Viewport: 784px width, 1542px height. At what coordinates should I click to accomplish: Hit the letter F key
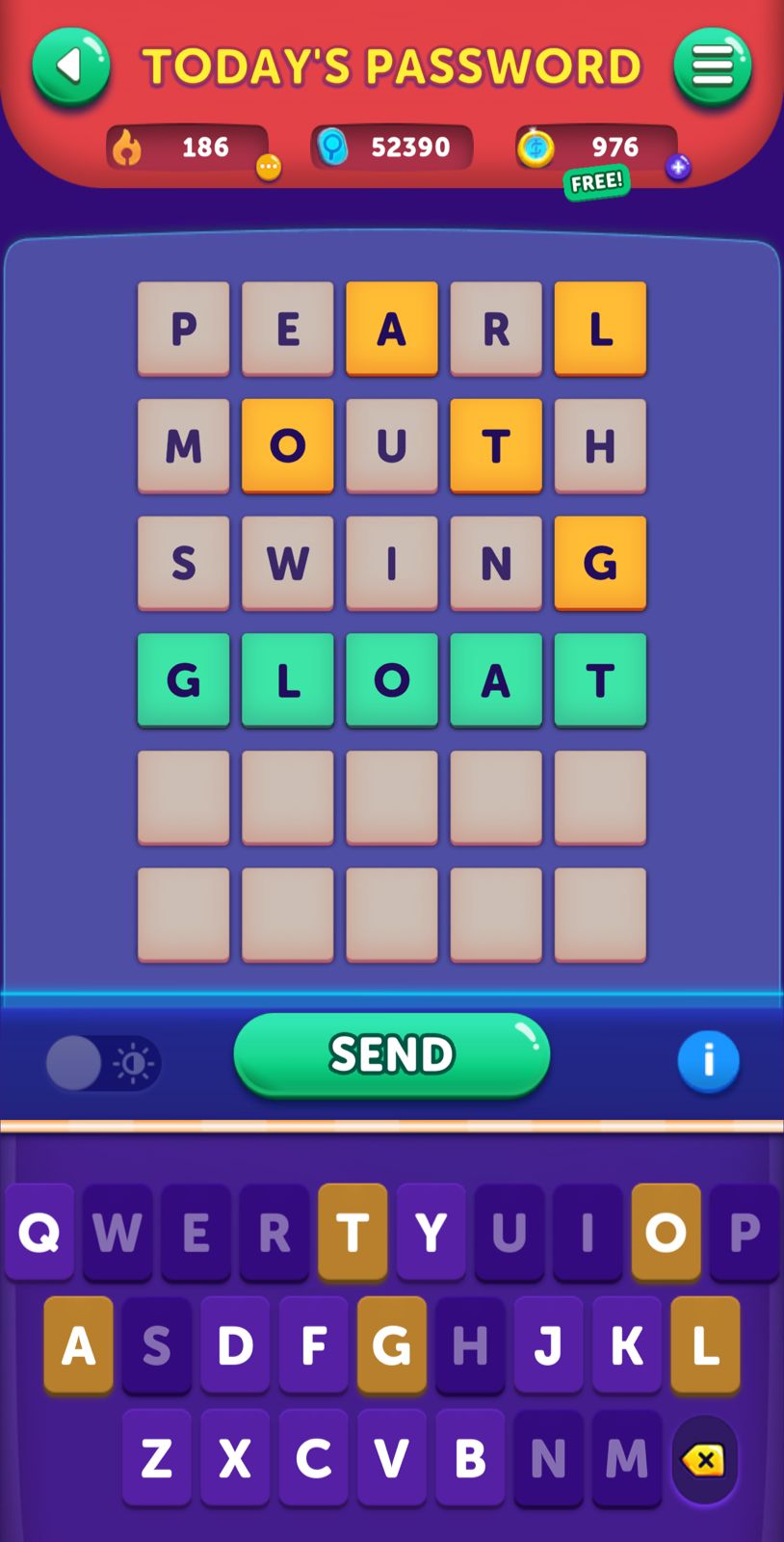click(x=313, y=1344)
